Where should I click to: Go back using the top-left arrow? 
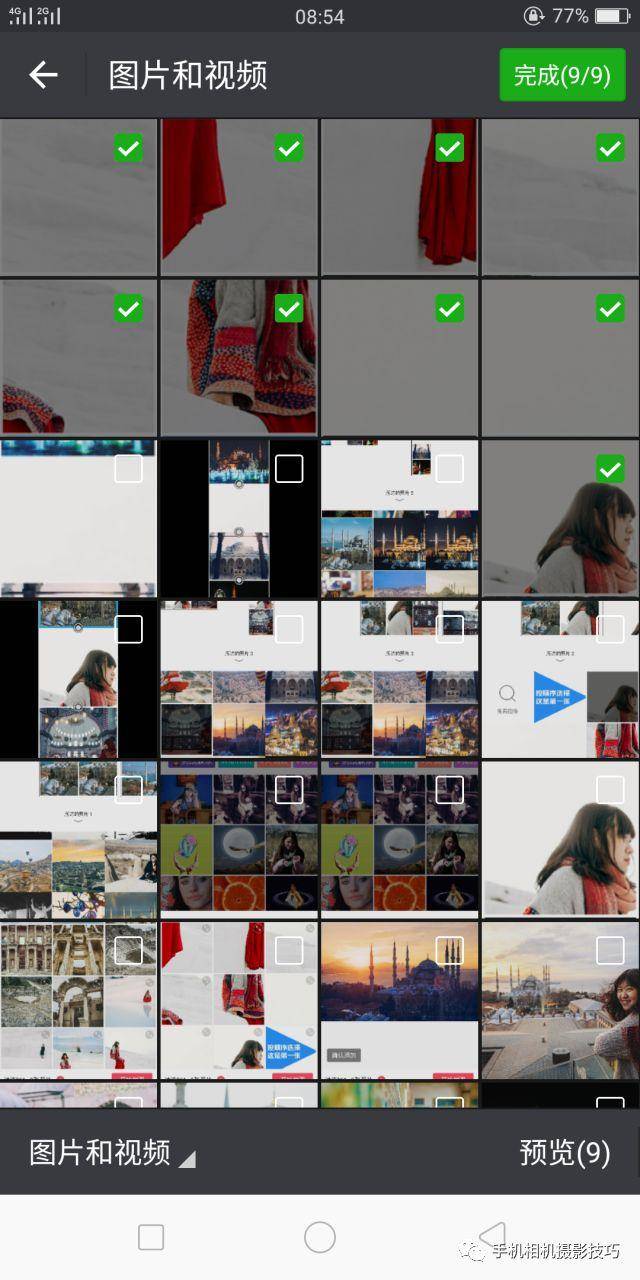pos(43,75)
